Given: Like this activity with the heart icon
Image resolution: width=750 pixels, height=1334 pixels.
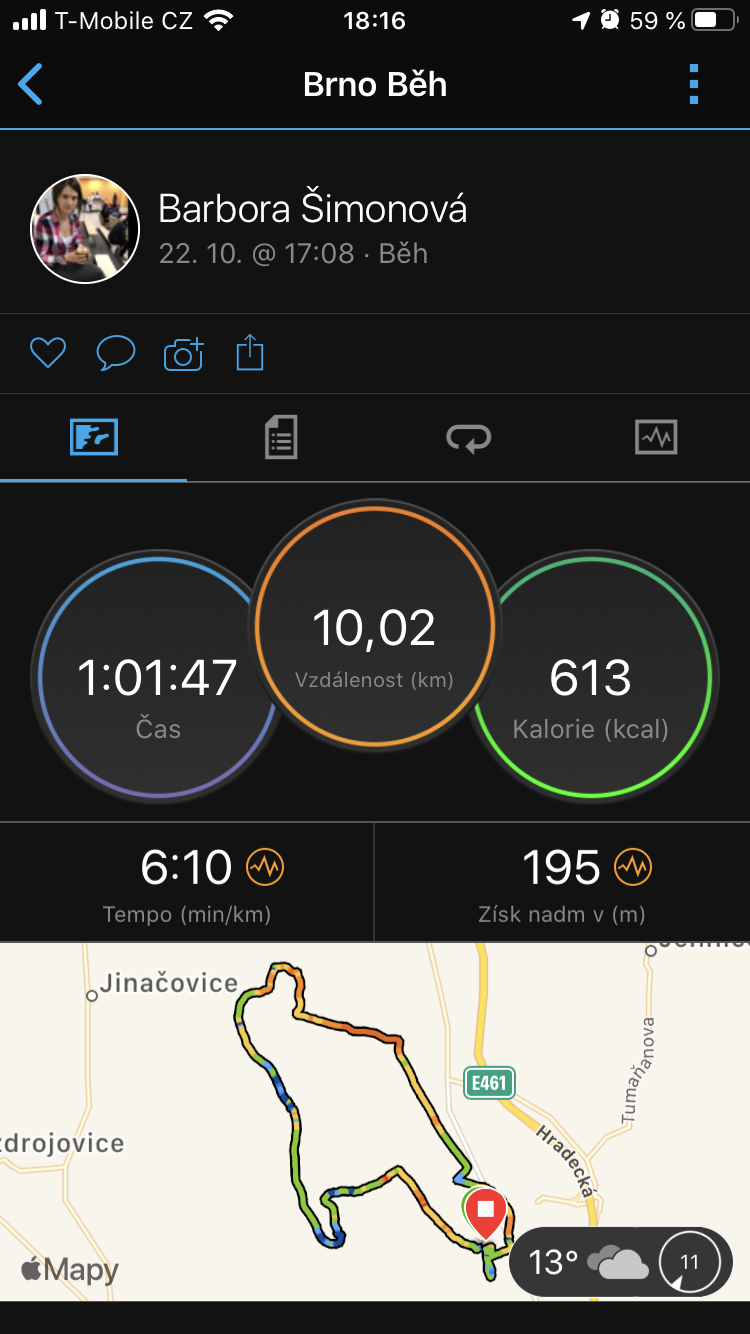Looking at the screenshot, I should 48,353.
